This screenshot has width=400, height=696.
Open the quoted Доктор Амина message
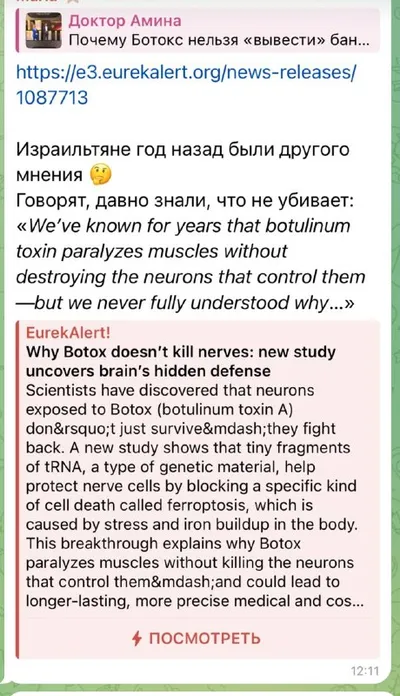point(198,30)
